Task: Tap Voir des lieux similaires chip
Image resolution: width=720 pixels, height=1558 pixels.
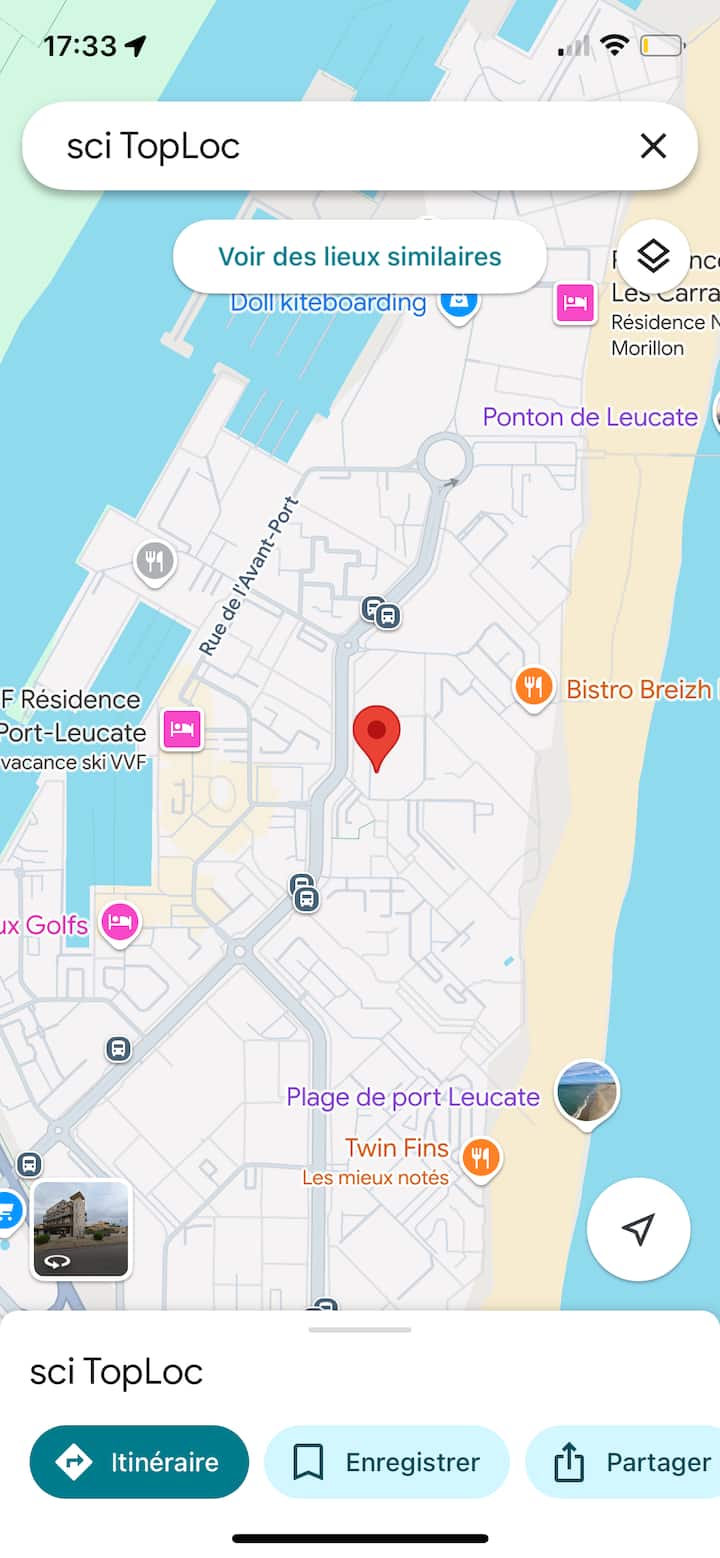Action: tap(359, 257)
